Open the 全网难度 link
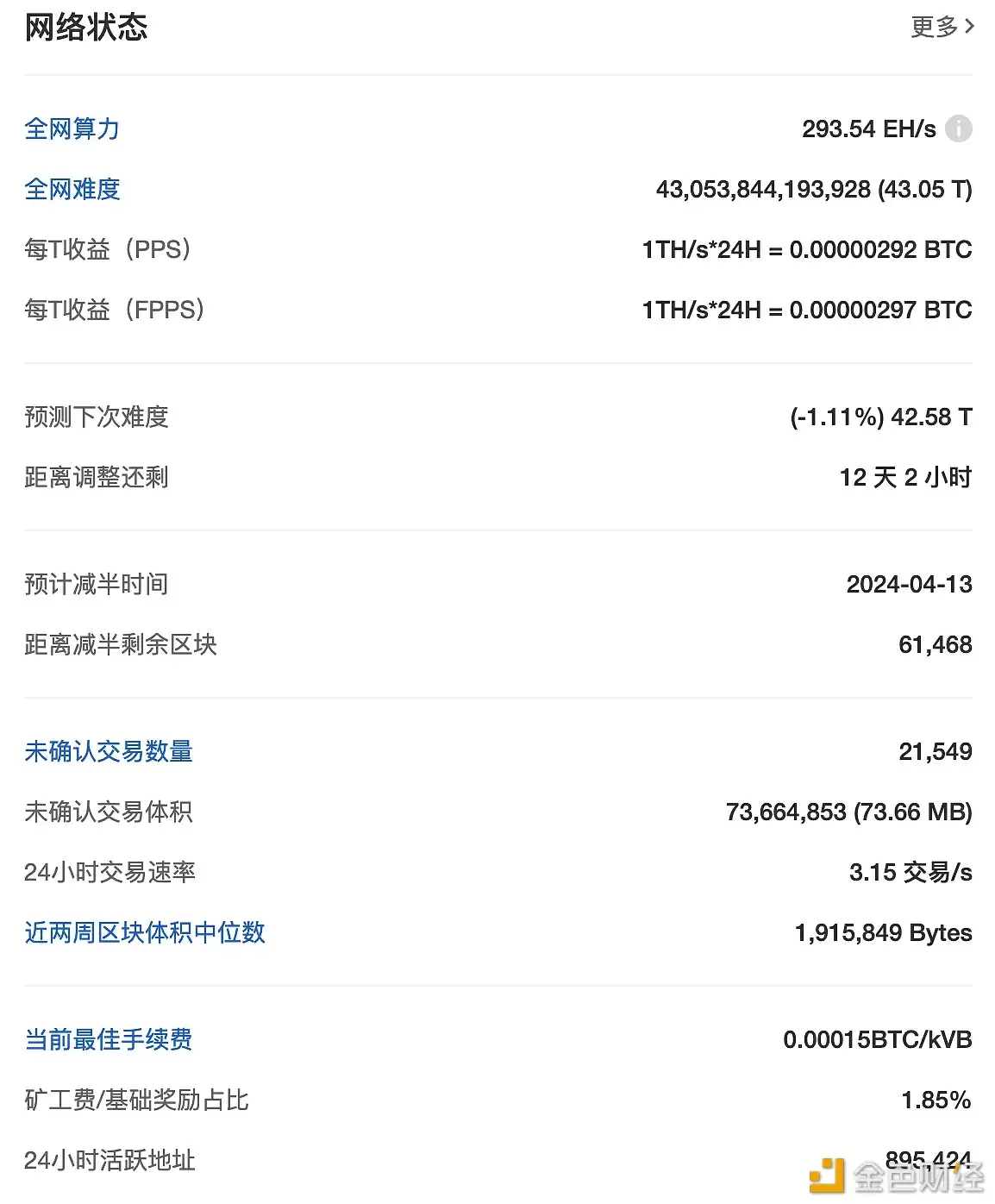The height and width of the screenshot is (1204, 995). tap(72, 190)
